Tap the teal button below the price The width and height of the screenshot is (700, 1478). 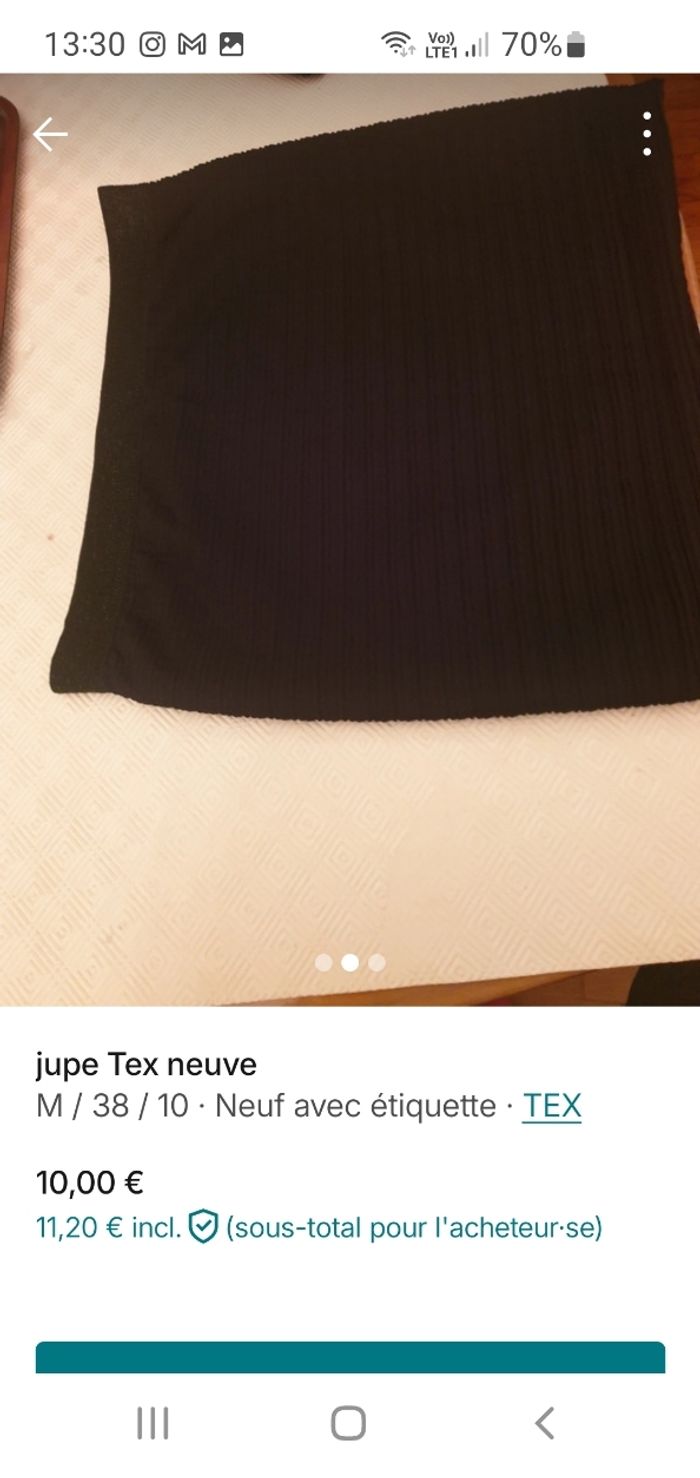(x=350, y=1357)
